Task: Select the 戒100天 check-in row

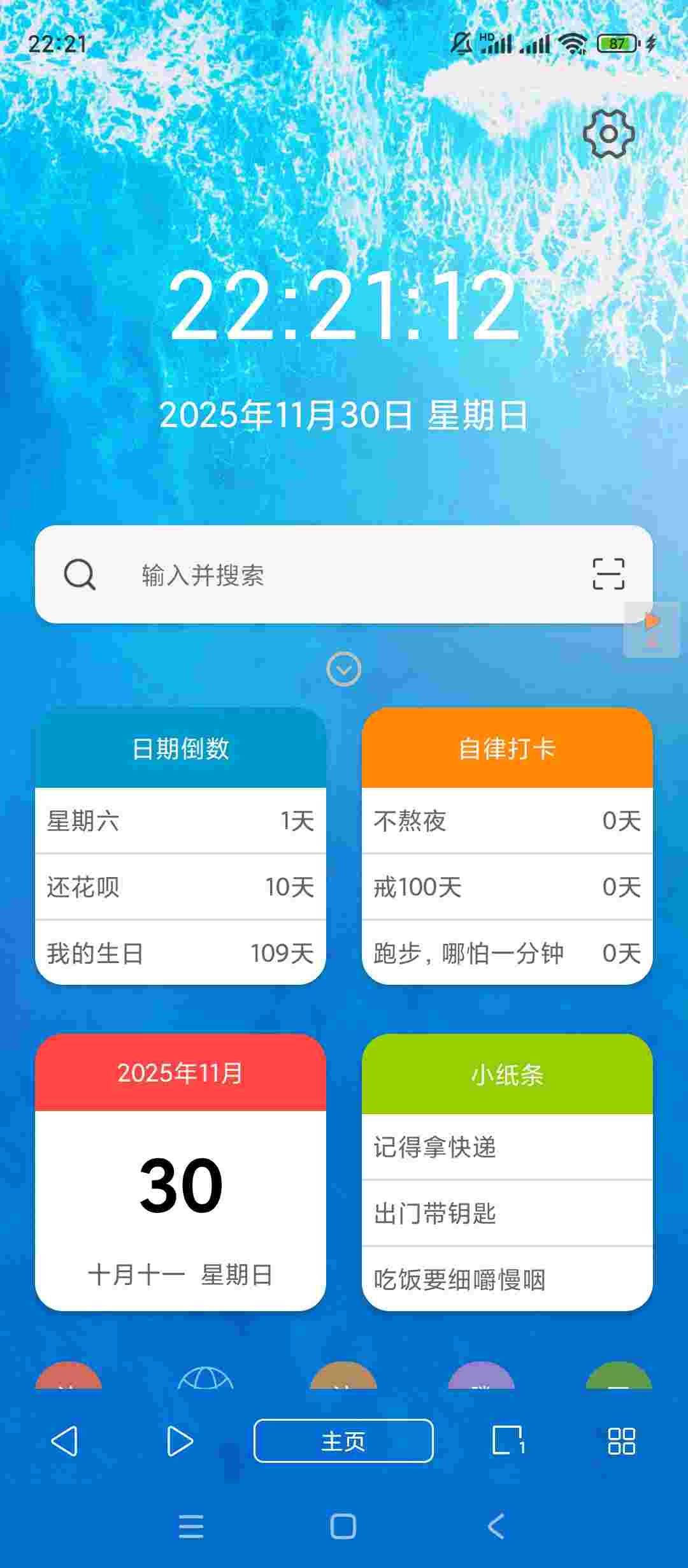Action: (x=507, y=887)
